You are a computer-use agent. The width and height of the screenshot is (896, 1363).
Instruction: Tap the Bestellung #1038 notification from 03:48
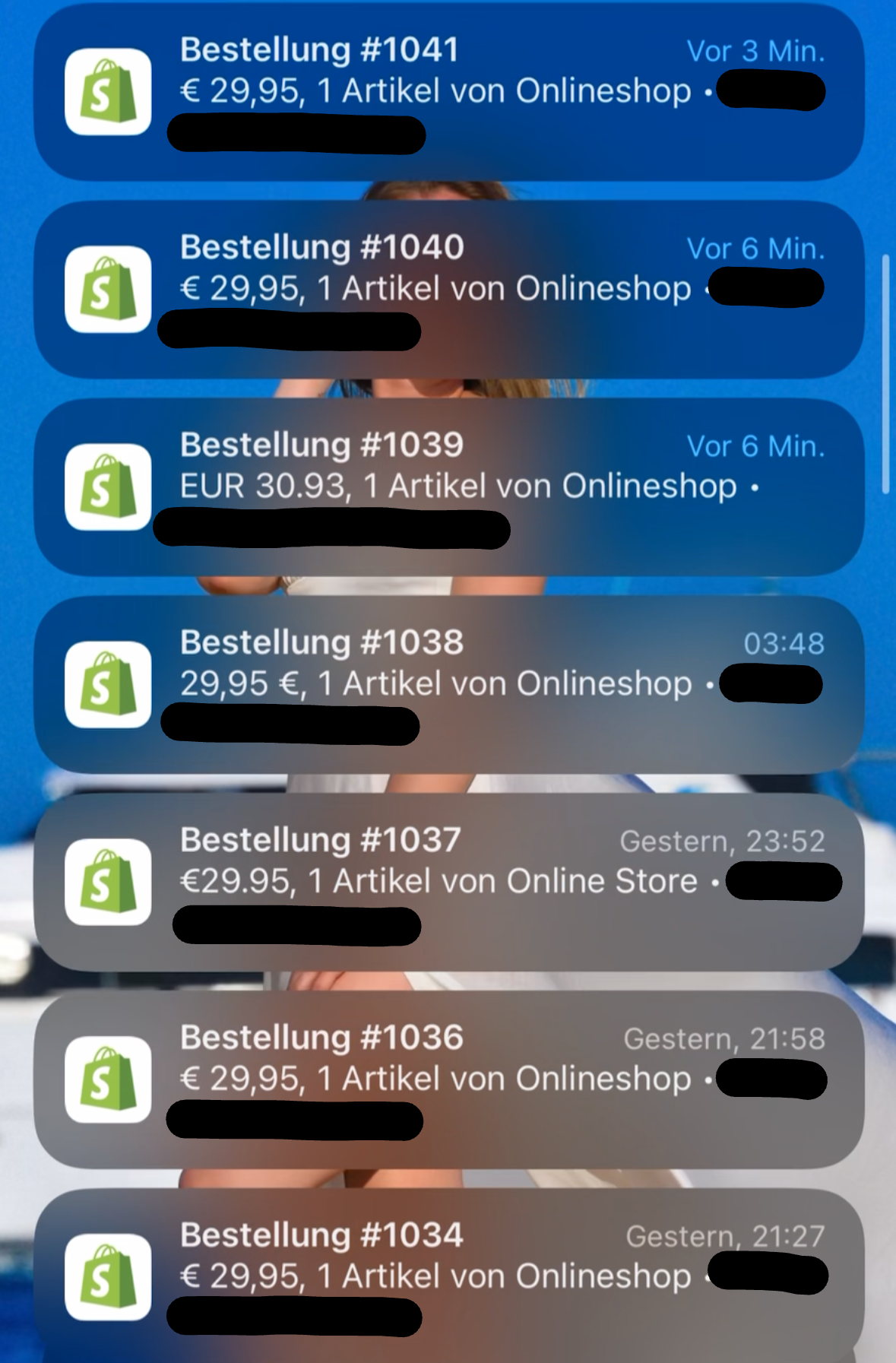point(448,684)
